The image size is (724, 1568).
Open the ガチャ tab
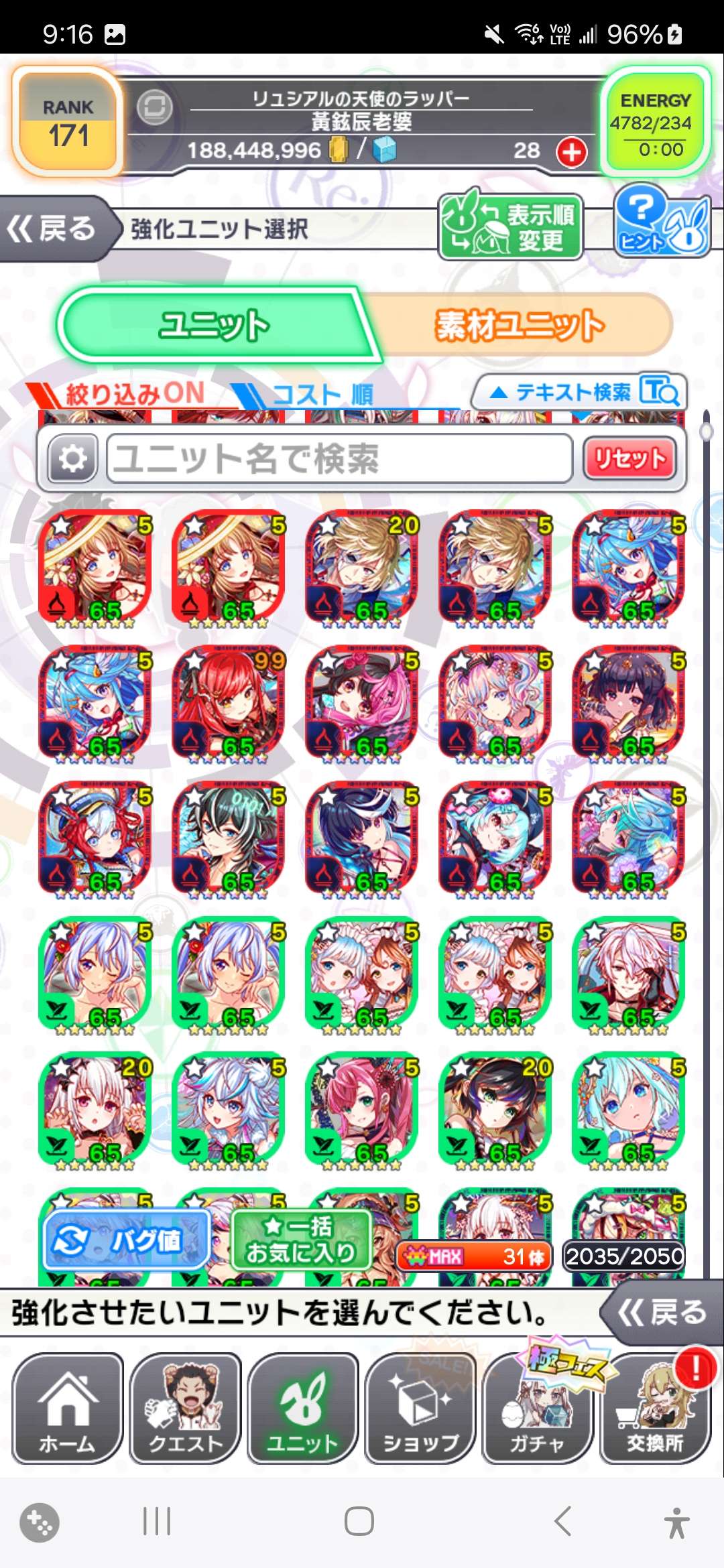(x=538, y=1408)
